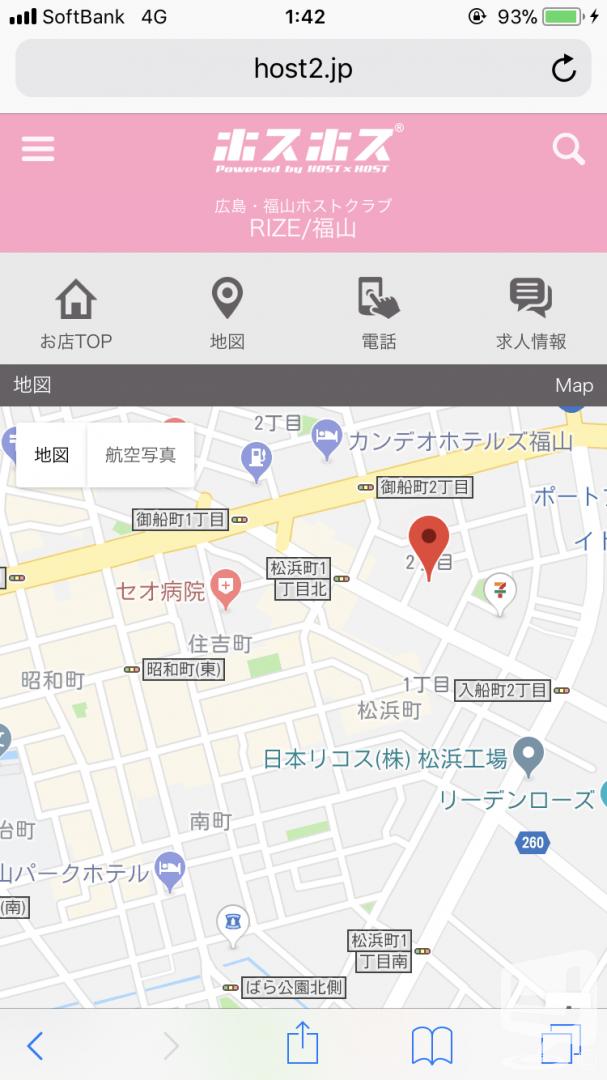This screenshot has height=1080, width=607.
Task: Select the 地図 navigation item
Action: [227, 314]
